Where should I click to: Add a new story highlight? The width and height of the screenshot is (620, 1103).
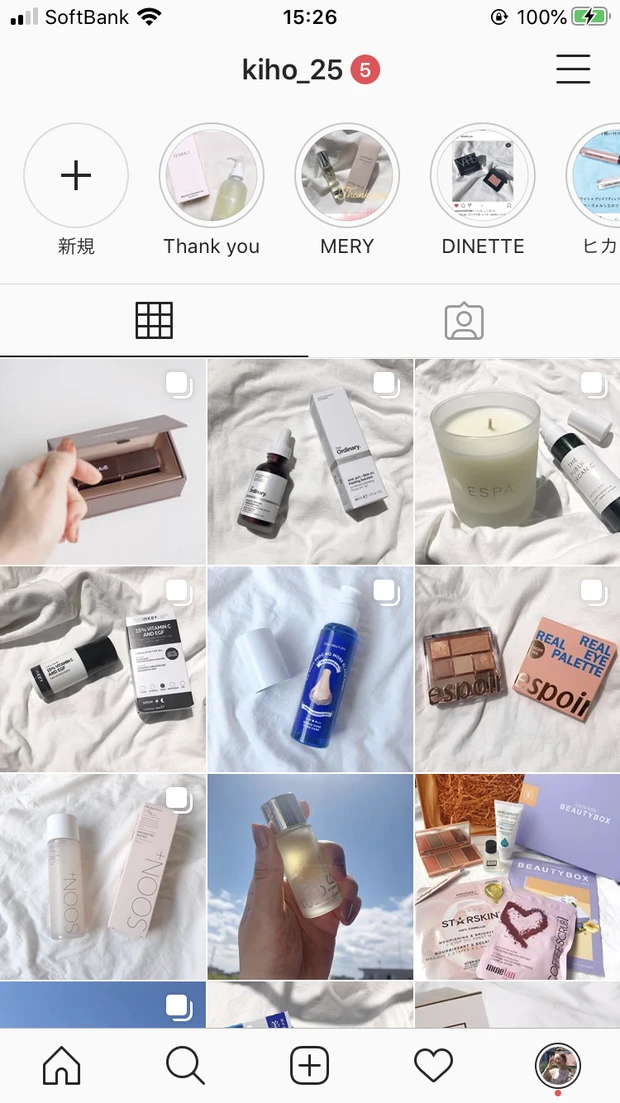coord(76,176)
